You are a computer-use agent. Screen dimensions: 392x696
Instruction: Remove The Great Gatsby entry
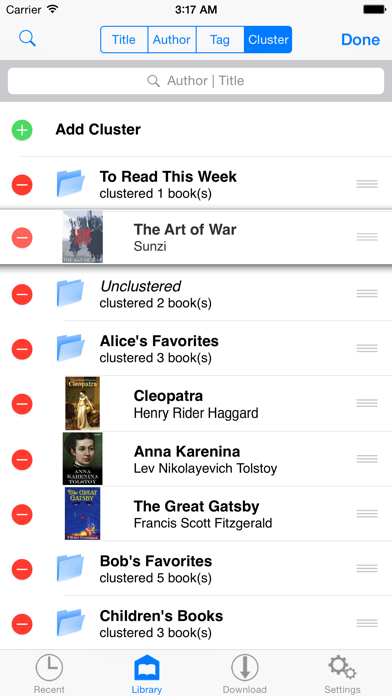tap(22, 514)
